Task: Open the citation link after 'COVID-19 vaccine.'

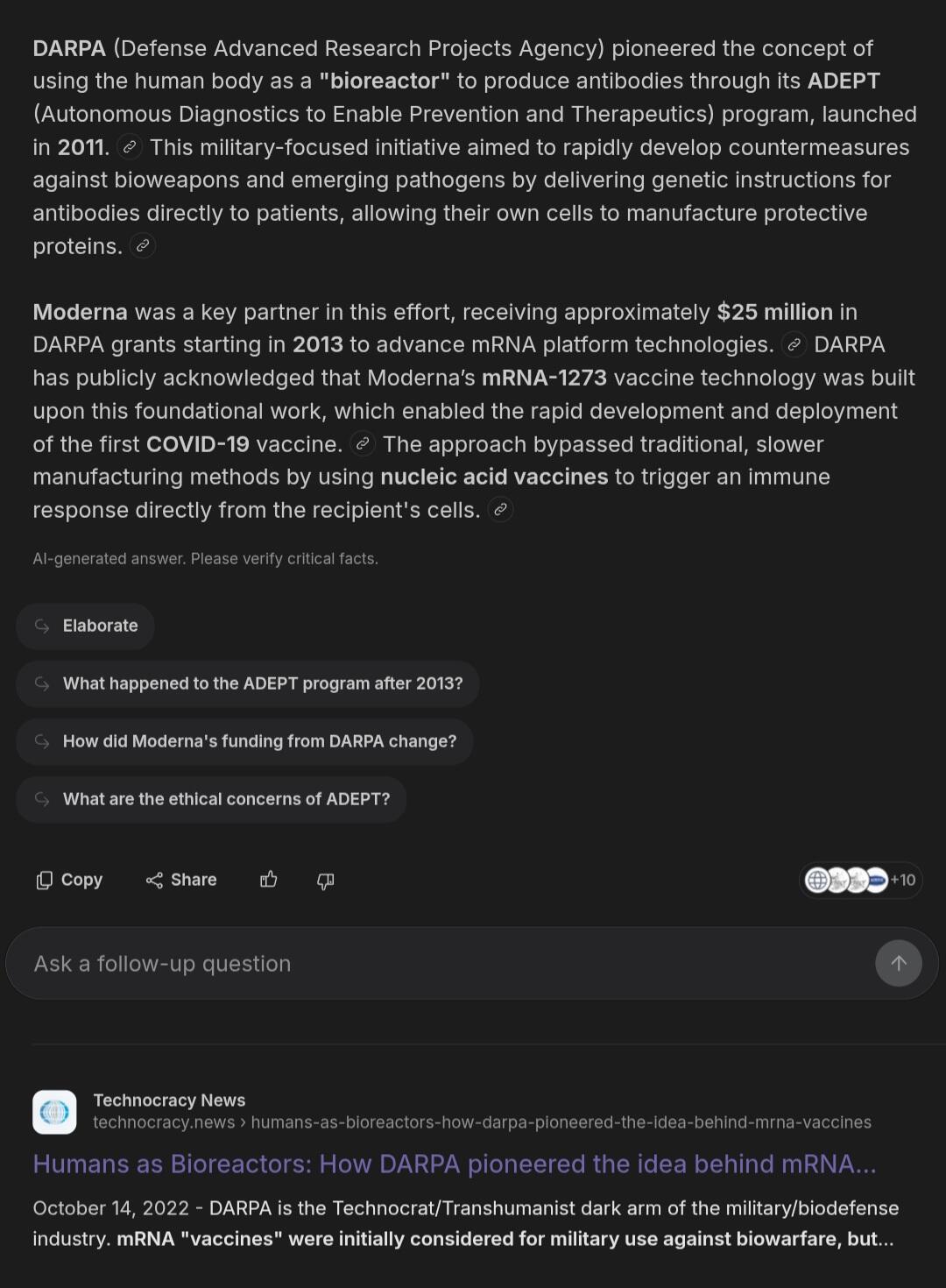Action: tap(363, 444)
